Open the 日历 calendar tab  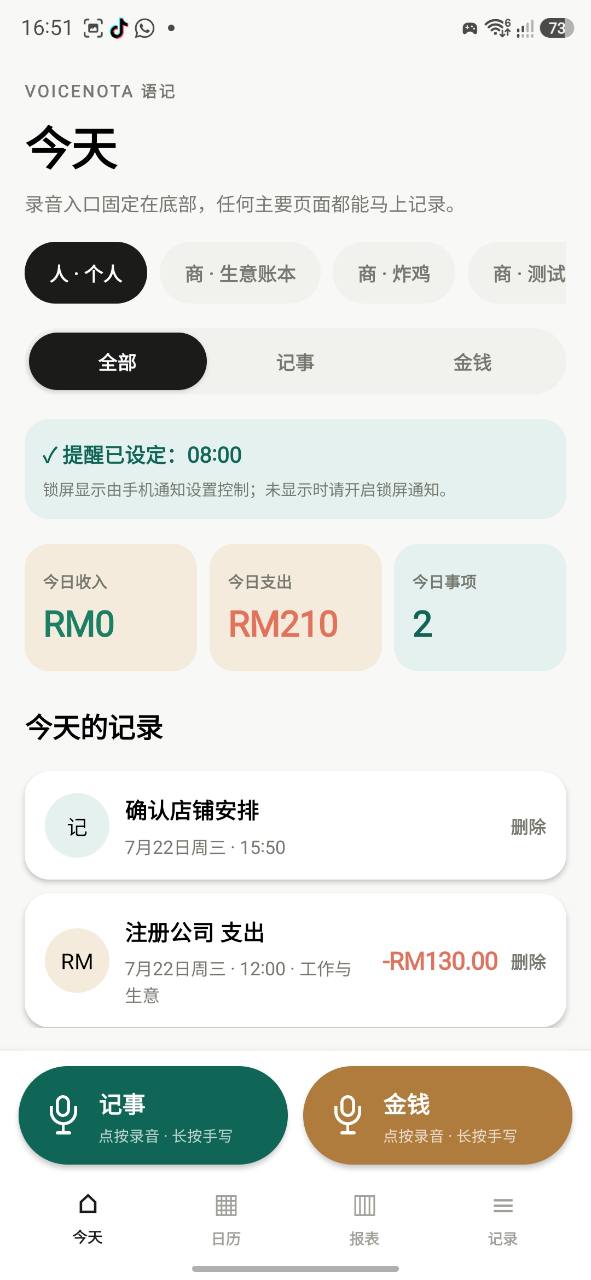click(x=226, y=1219)
